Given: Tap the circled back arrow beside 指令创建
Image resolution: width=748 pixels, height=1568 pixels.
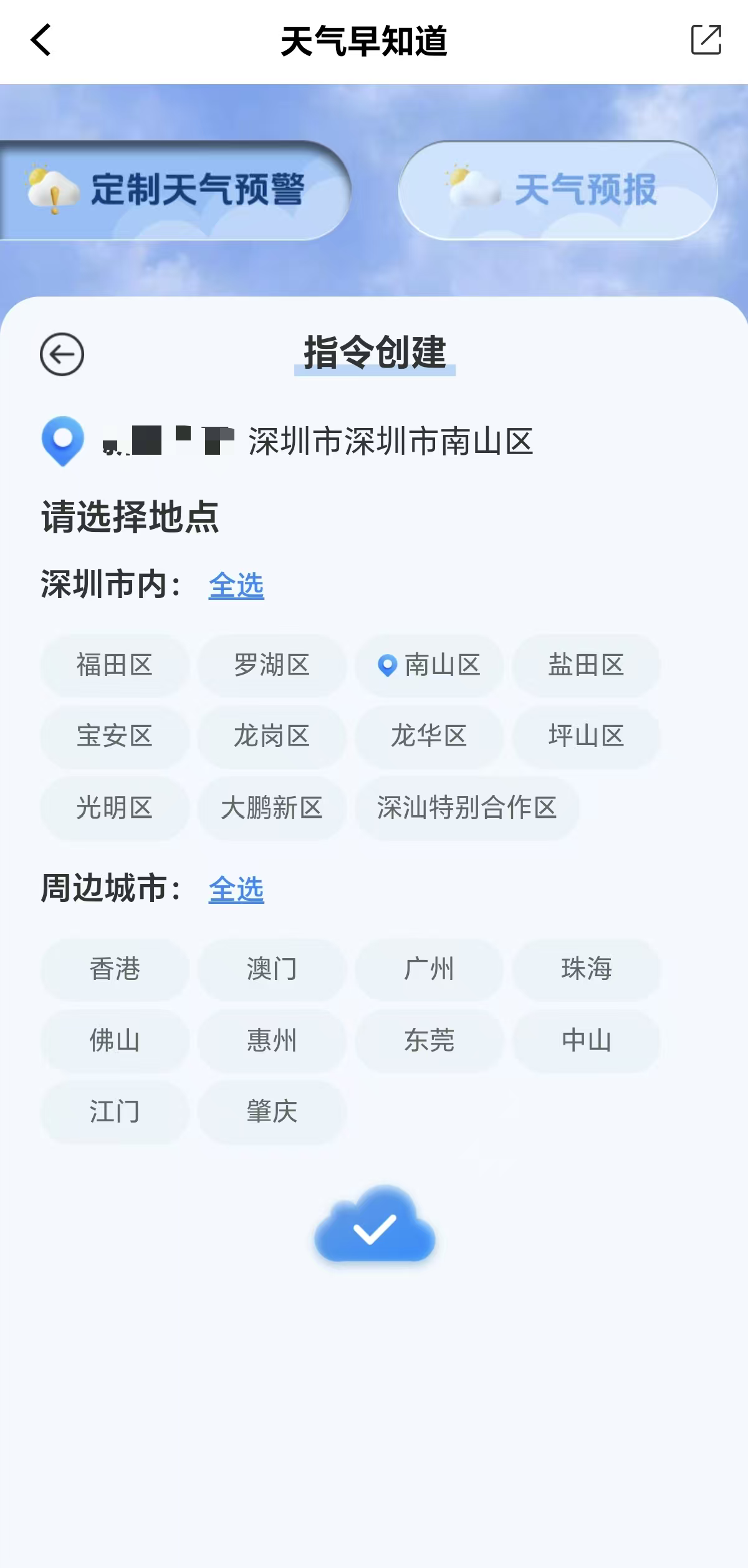Looking at the screenshot, I should click(x=62, y=354).
